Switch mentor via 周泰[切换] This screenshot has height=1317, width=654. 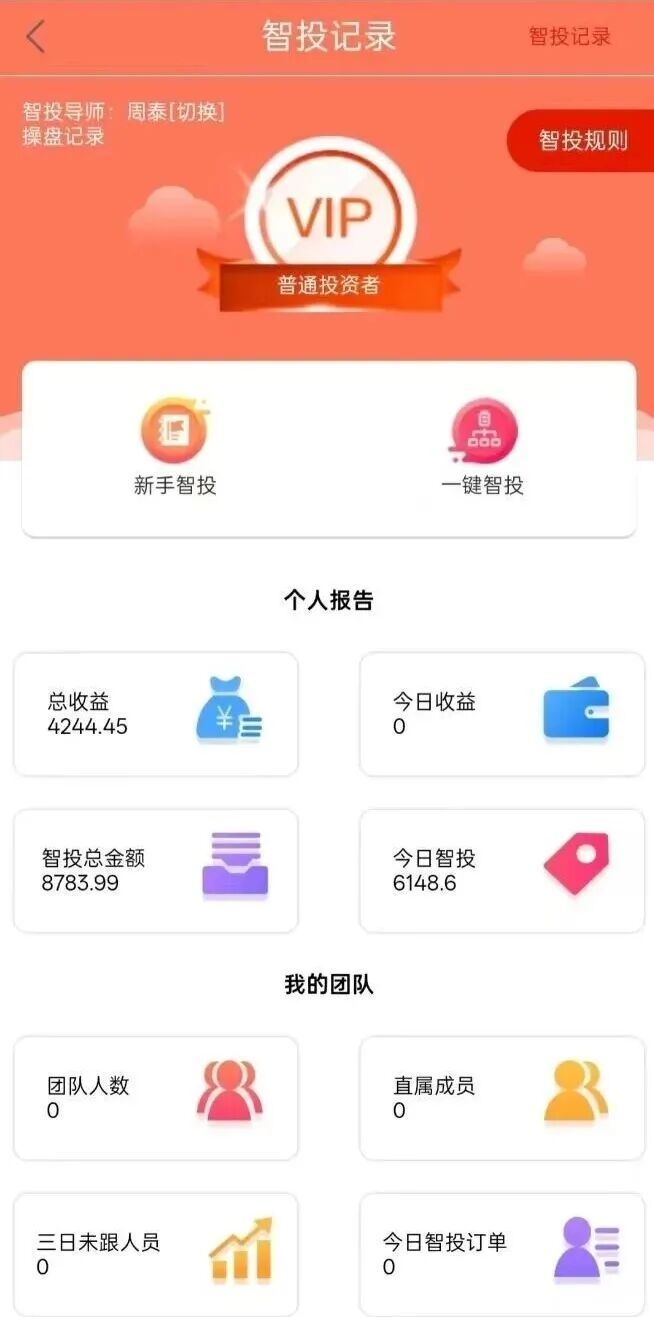[x=176, y=112]
